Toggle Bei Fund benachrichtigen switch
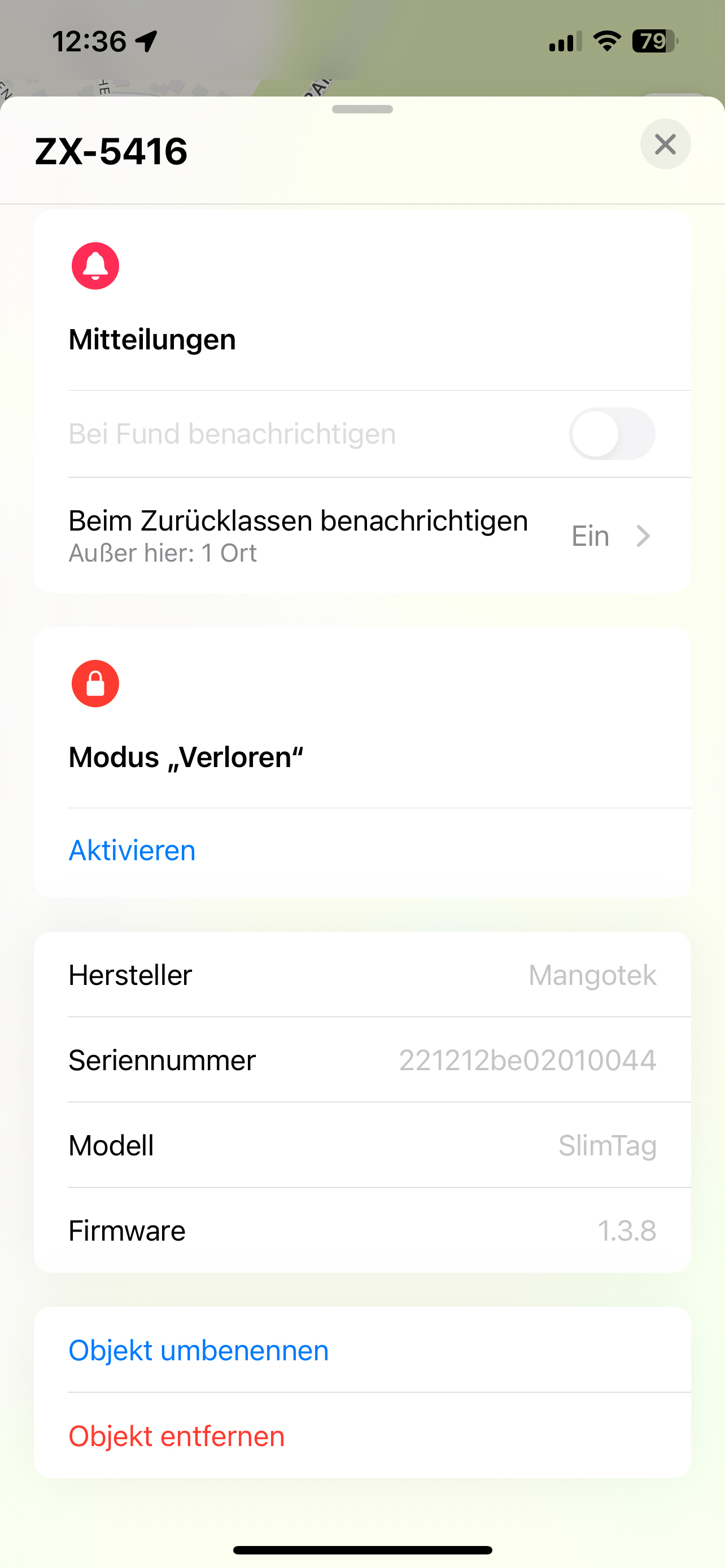The height and width of the screenshot is (1568, 725). [x=611, y=434]
